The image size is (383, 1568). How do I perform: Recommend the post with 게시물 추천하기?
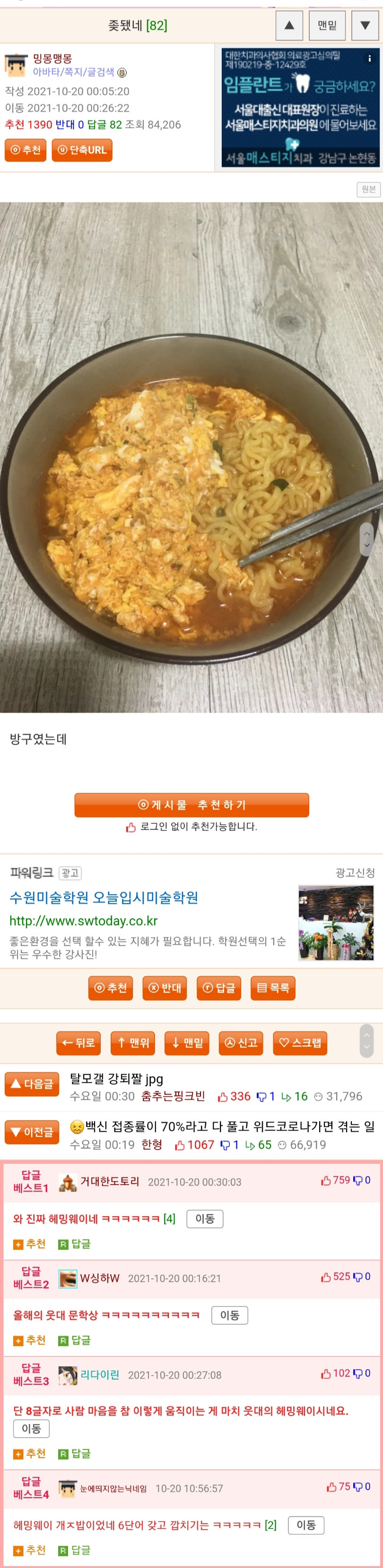[191, 805]
